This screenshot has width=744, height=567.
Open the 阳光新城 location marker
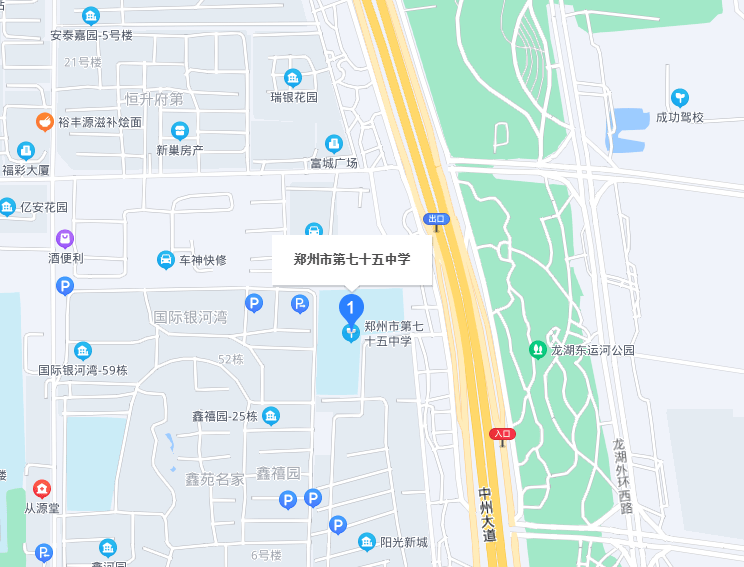(x=367, y=542)
